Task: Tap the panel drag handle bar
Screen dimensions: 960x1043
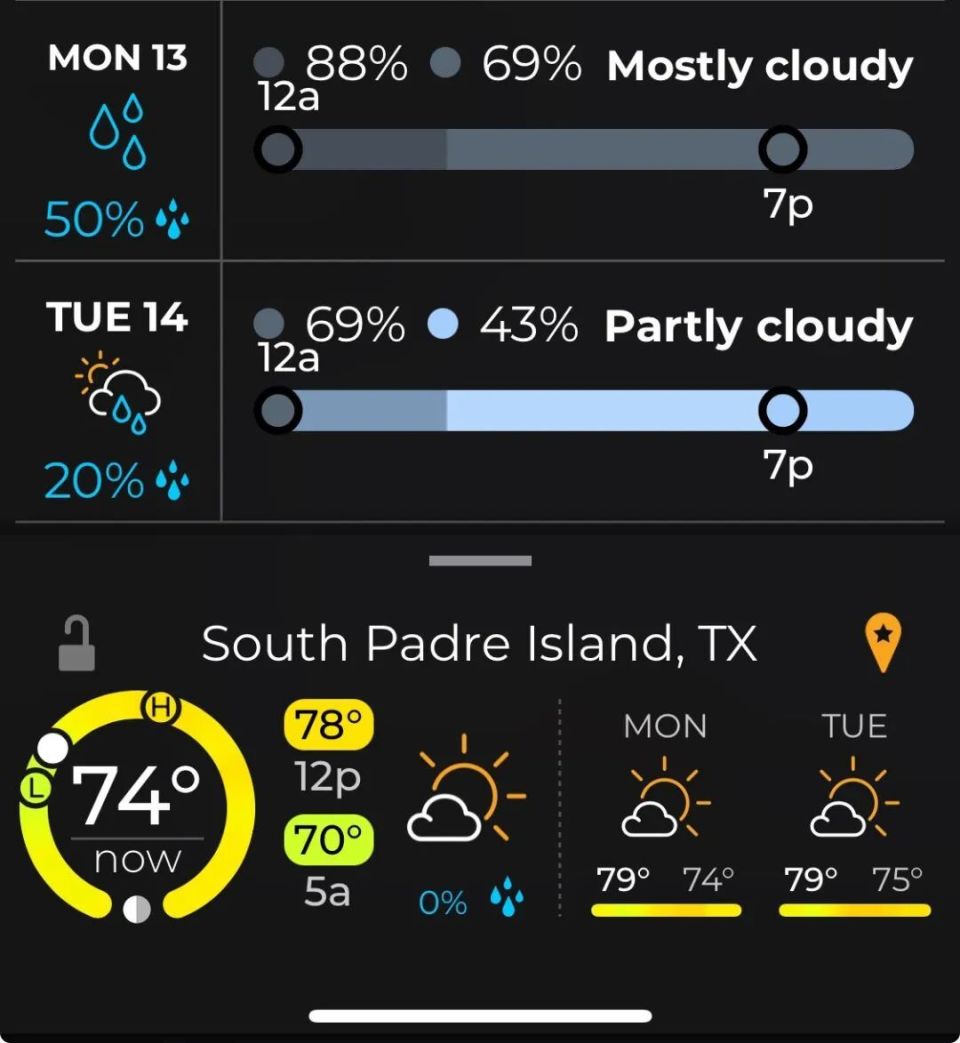Action: click(480, 561)
